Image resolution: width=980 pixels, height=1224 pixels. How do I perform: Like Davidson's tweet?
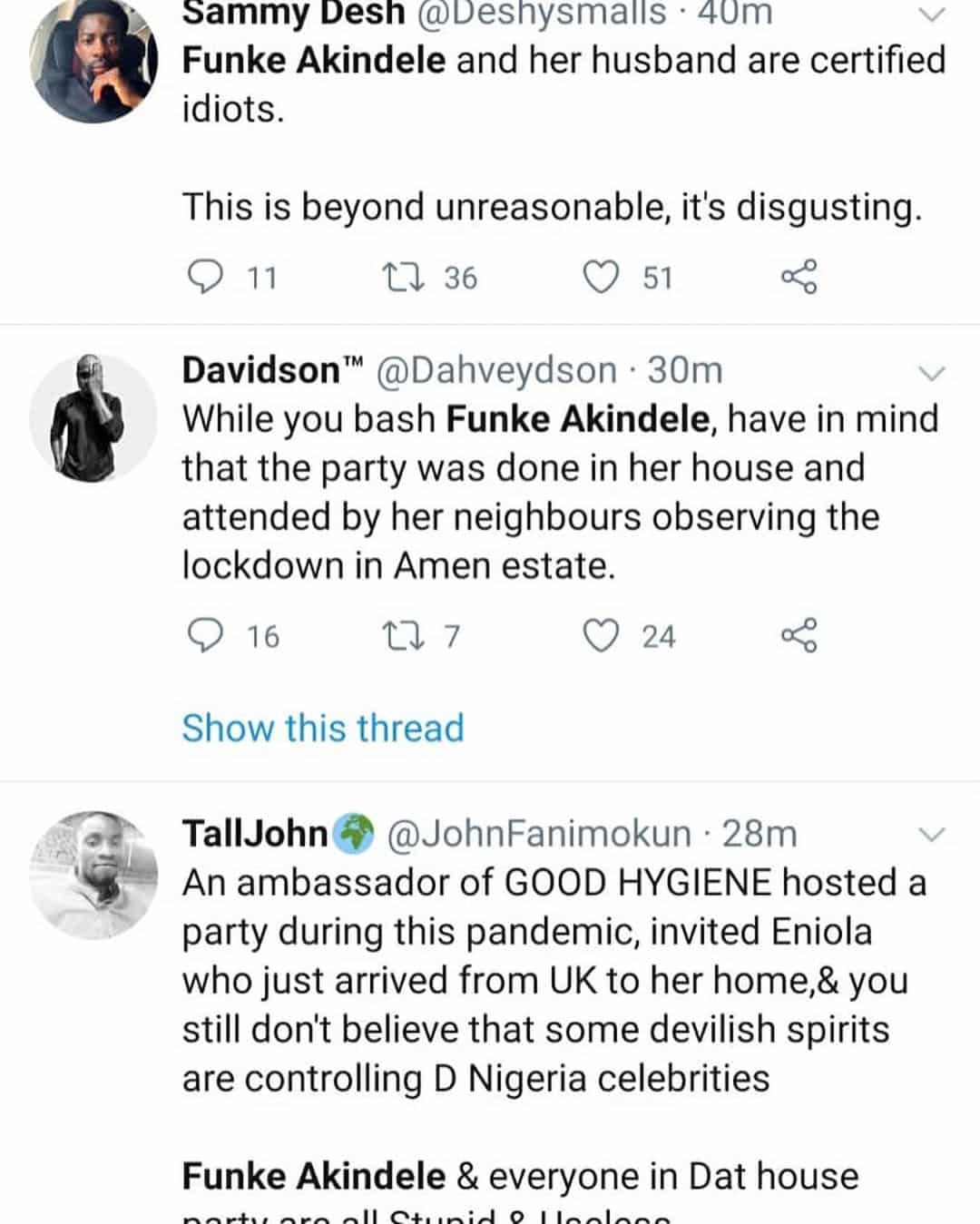[600, 635]
